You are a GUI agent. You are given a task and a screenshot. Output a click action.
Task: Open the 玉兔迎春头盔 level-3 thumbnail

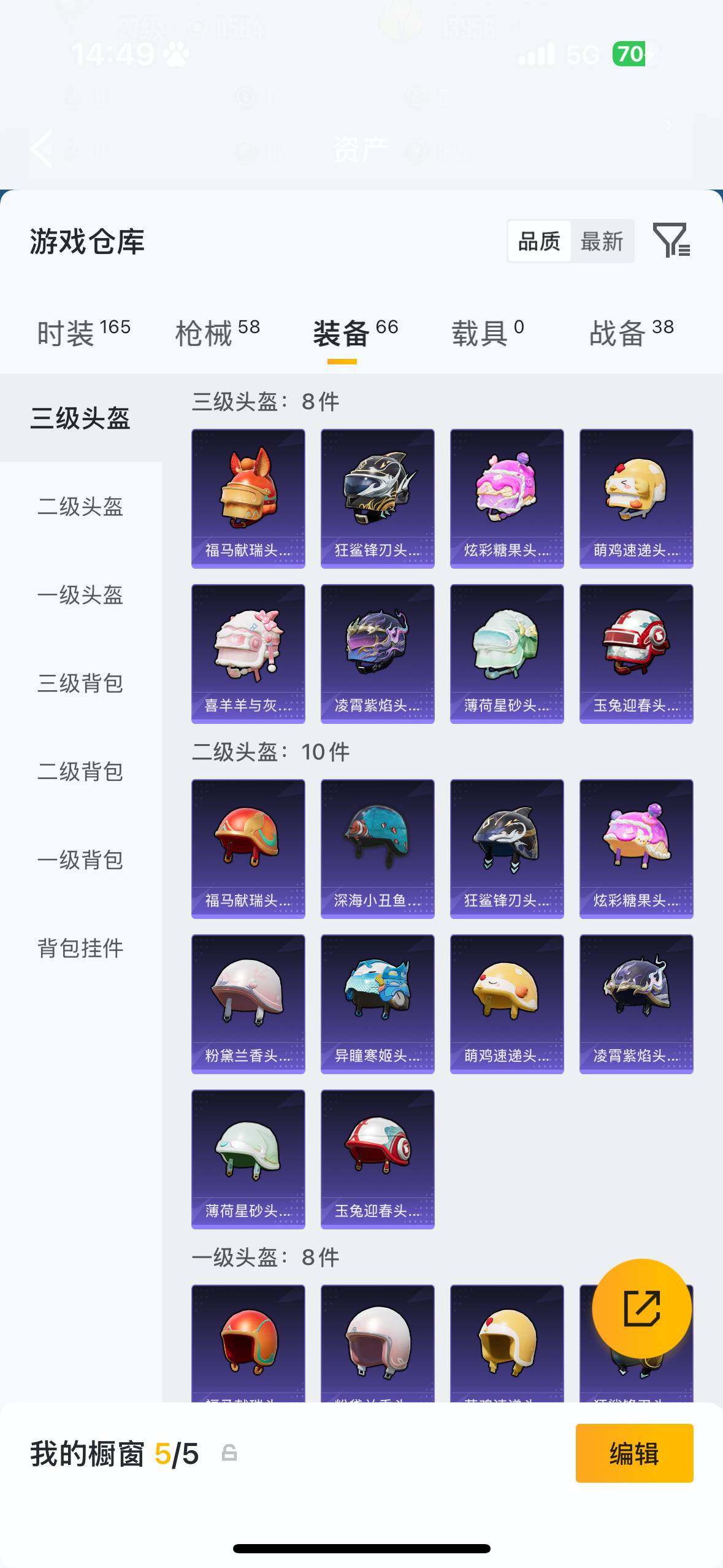pos(636,653)
